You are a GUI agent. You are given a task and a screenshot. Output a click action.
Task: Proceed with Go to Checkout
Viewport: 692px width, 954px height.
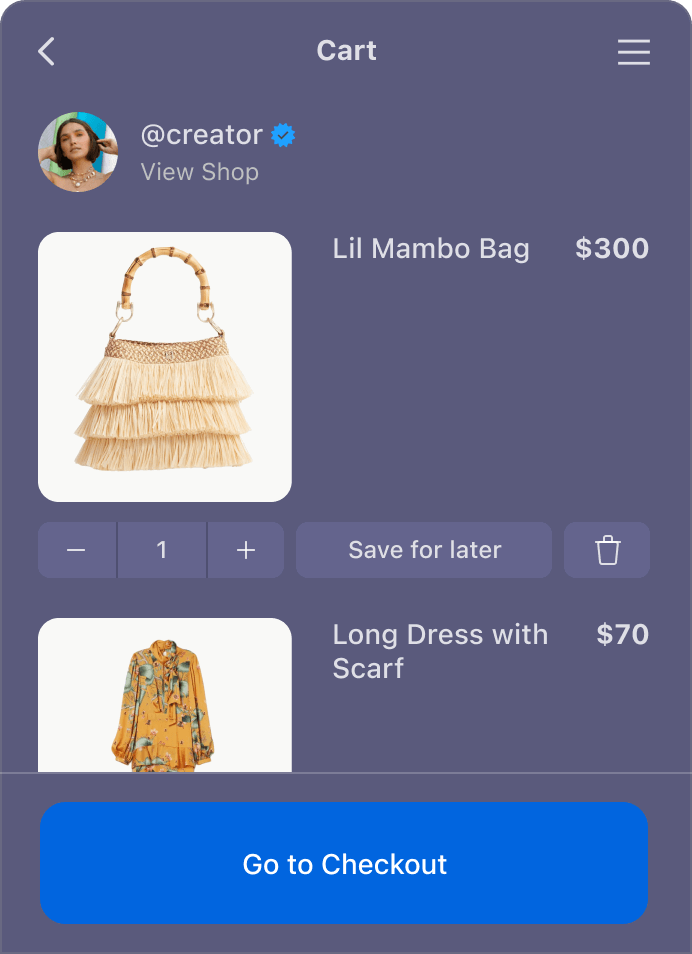tap(344, 863)
